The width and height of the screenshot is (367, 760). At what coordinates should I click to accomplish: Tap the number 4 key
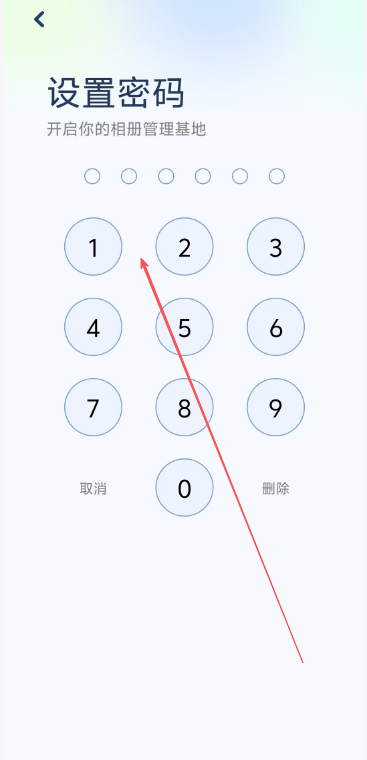coord(93,327)
